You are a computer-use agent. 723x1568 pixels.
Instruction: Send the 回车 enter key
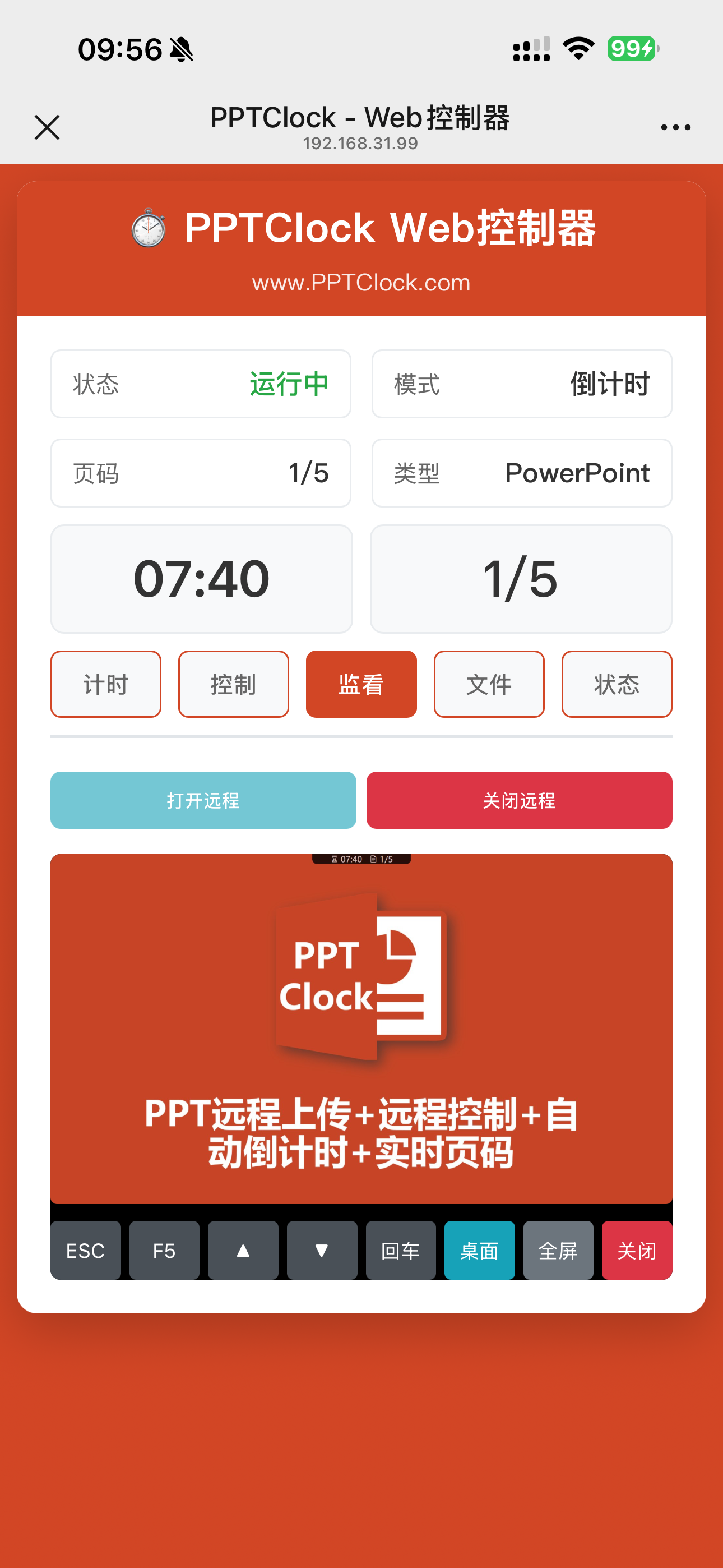[x=400, y=1250]
